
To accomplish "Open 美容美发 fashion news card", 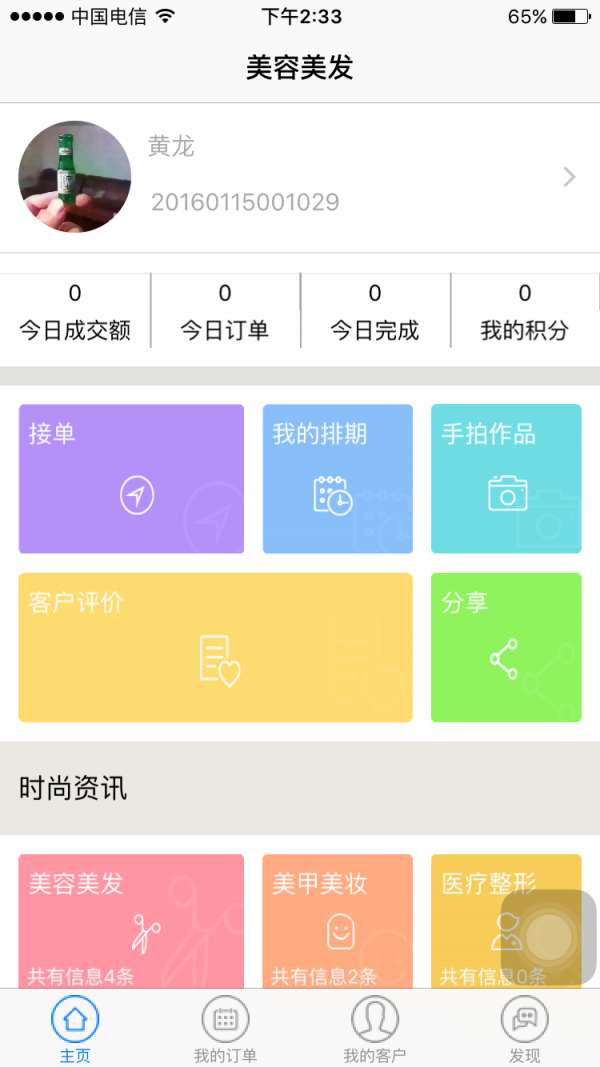I will pos(131,921).
